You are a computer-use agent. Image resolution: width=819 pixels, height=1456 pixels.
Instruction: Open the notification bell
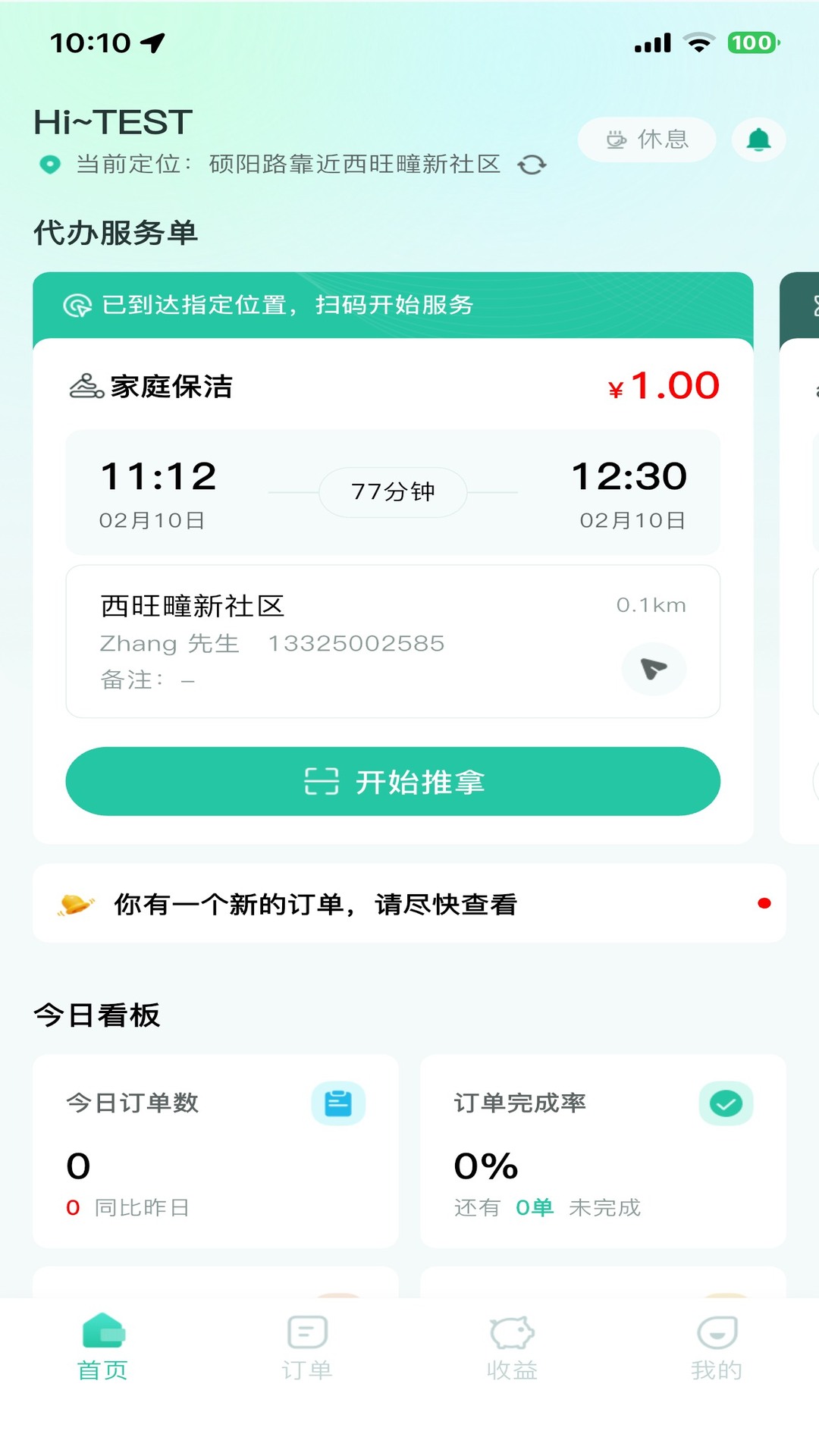[758, 139]
